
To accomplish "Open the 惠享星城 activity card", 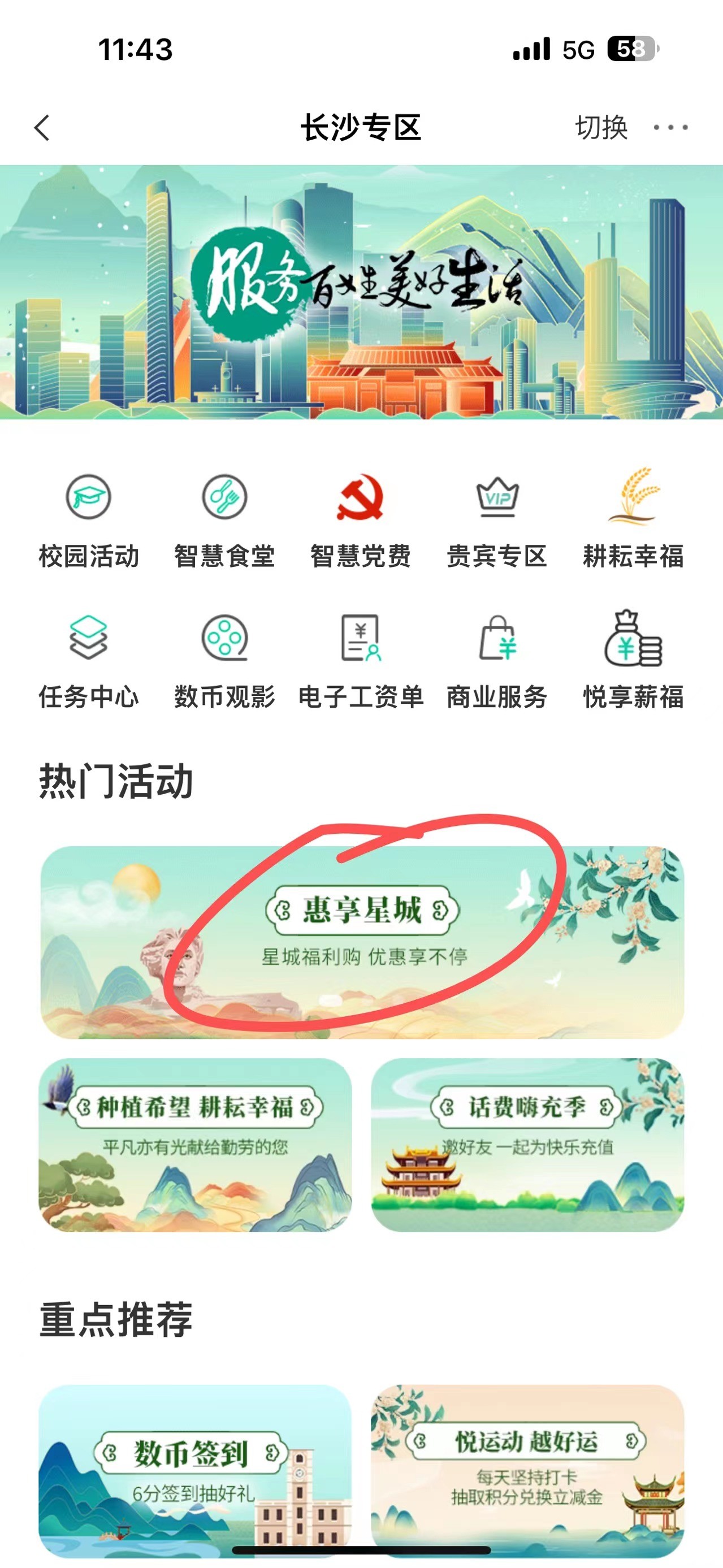I will [362, 942].
